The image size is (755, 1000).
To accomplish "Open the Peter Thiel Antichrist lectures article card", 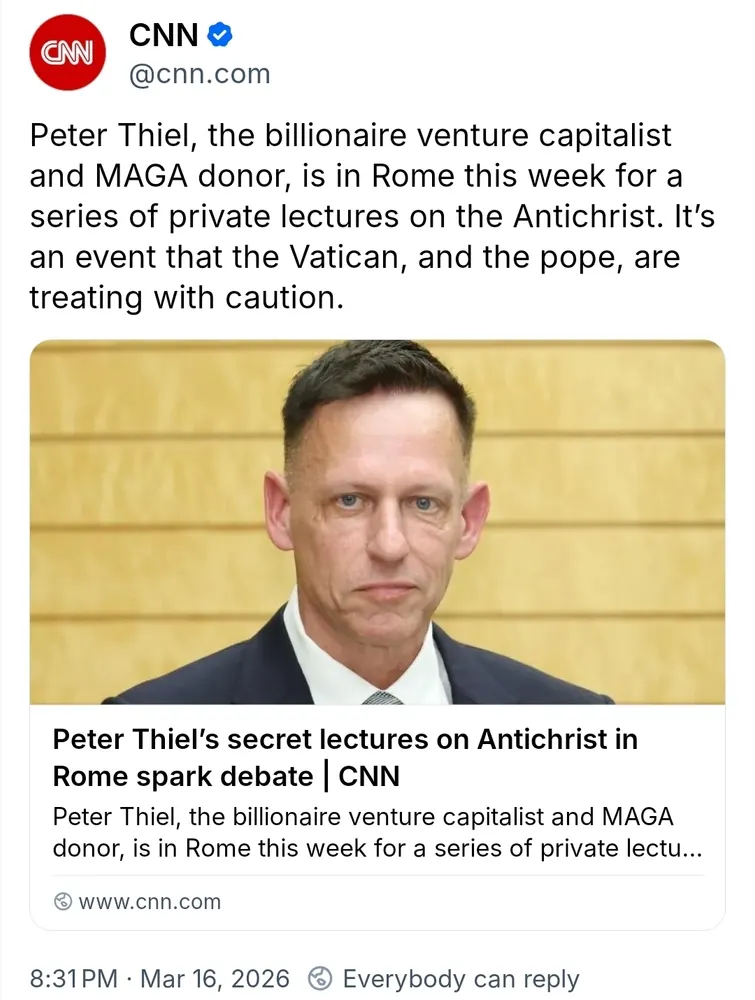I will pyautogui.click(x=377, y=757).
